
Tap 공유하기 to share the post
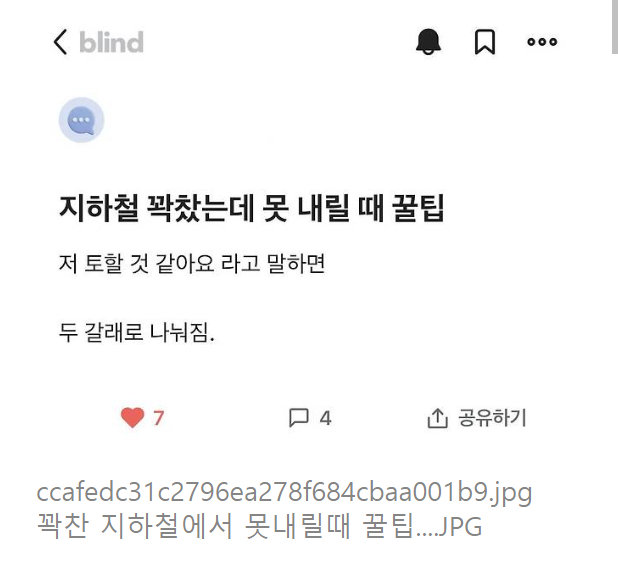click(x=476, y=418)
